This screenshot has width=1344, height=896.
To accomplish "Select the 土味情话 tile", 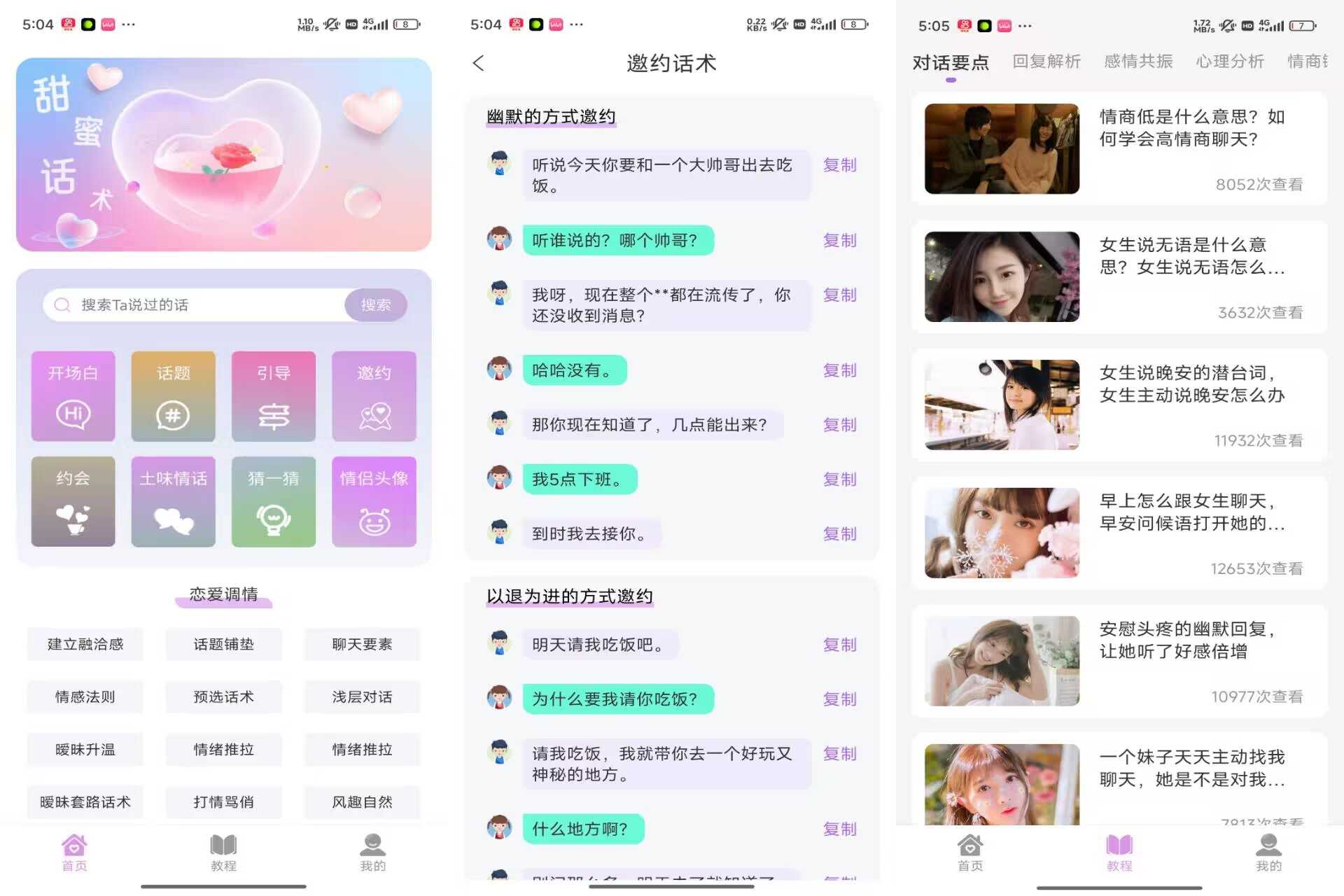I will [173, 501].
